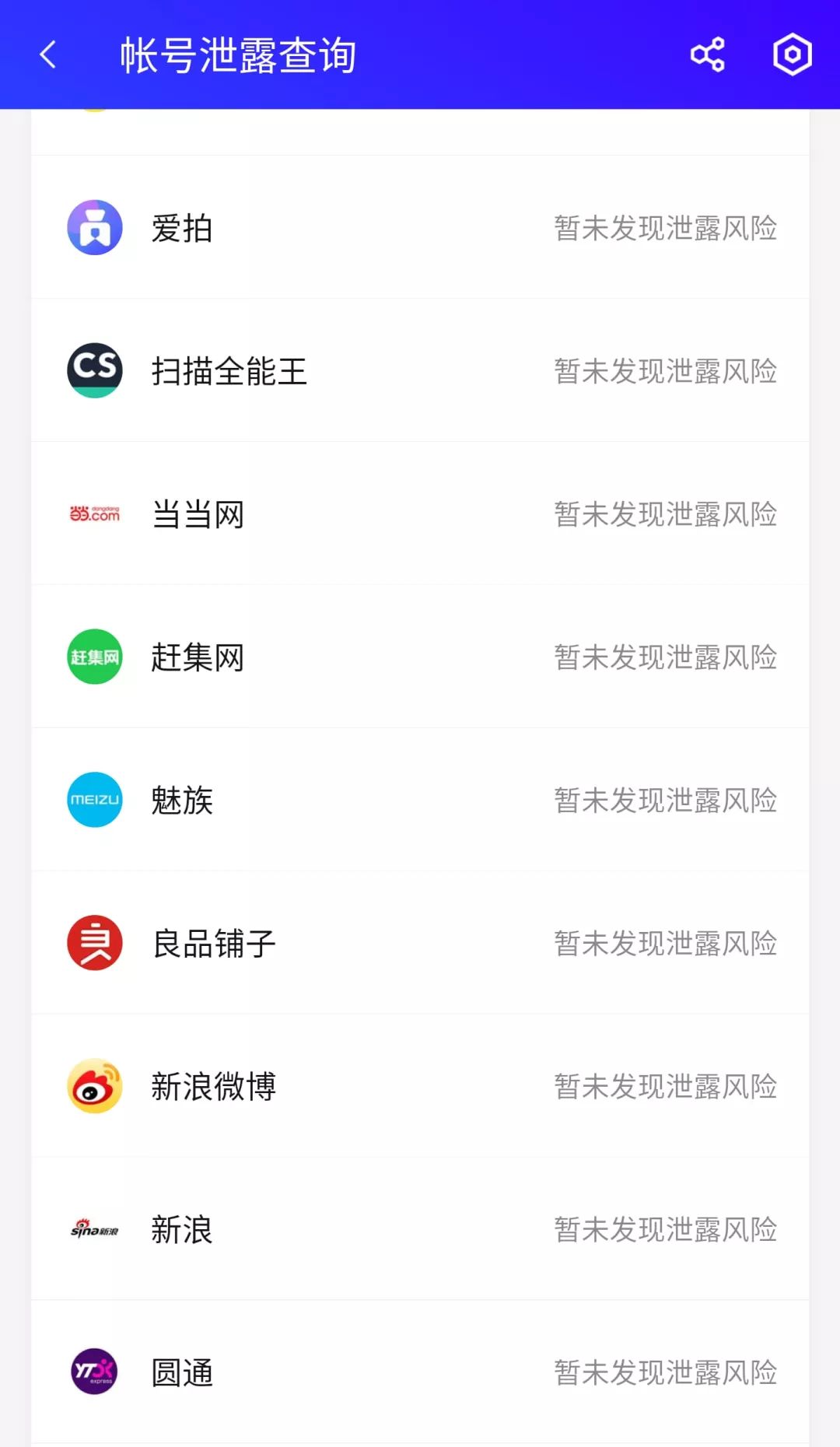Go back using the left arrow
The width and height of the screenshot is (840, 1447).
(x=47, y=54)
